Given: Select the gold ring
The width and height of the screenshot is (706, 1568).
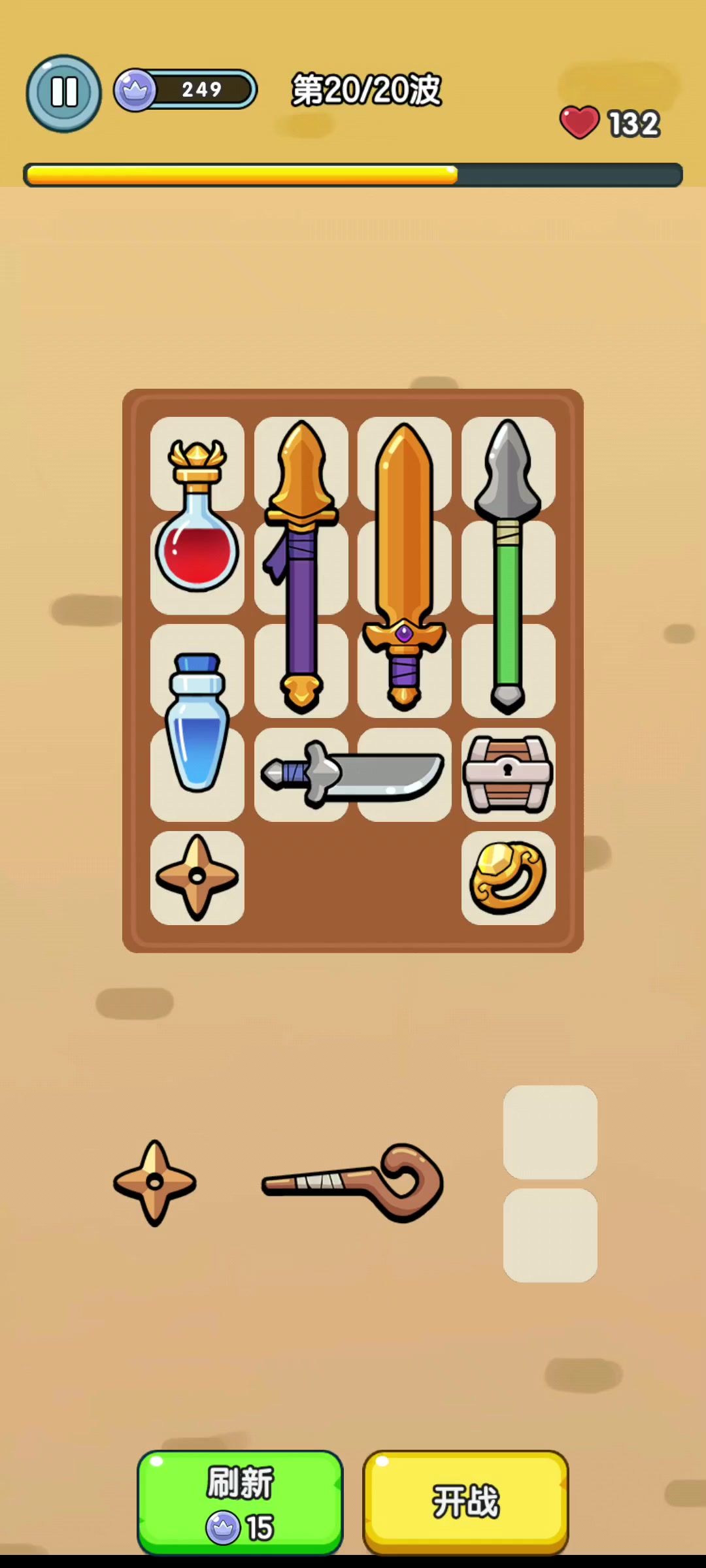Looking at the screenshot, I should pos(508,877).
